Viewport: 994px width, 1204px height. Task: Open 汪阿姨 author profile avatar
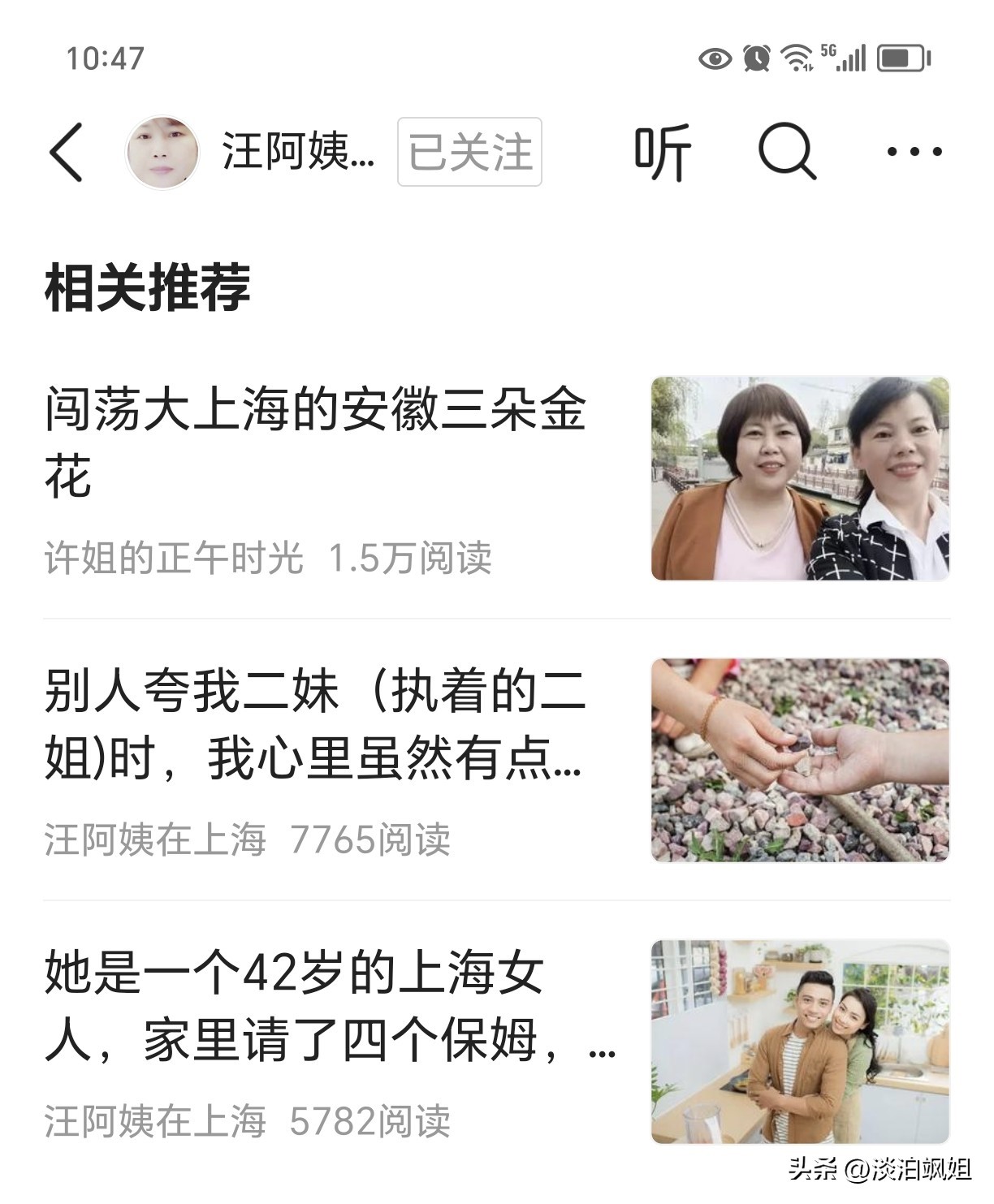pos(162,152)
